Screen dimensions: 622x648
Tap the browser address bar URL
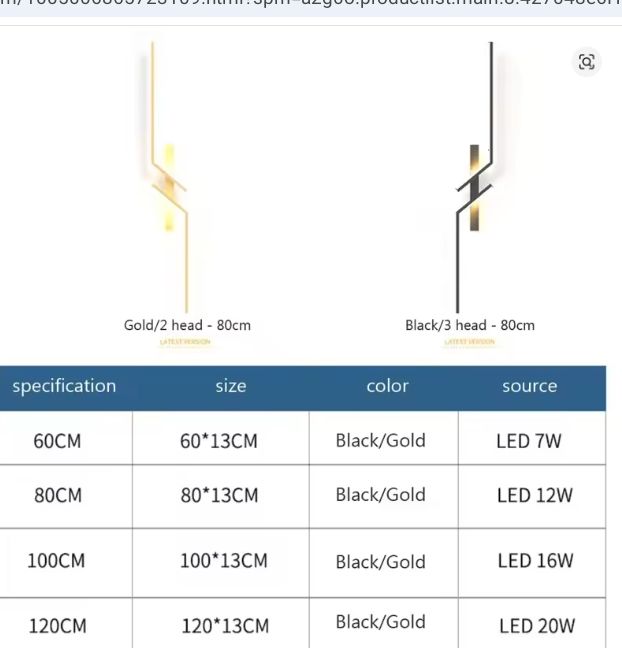(310, 5)
